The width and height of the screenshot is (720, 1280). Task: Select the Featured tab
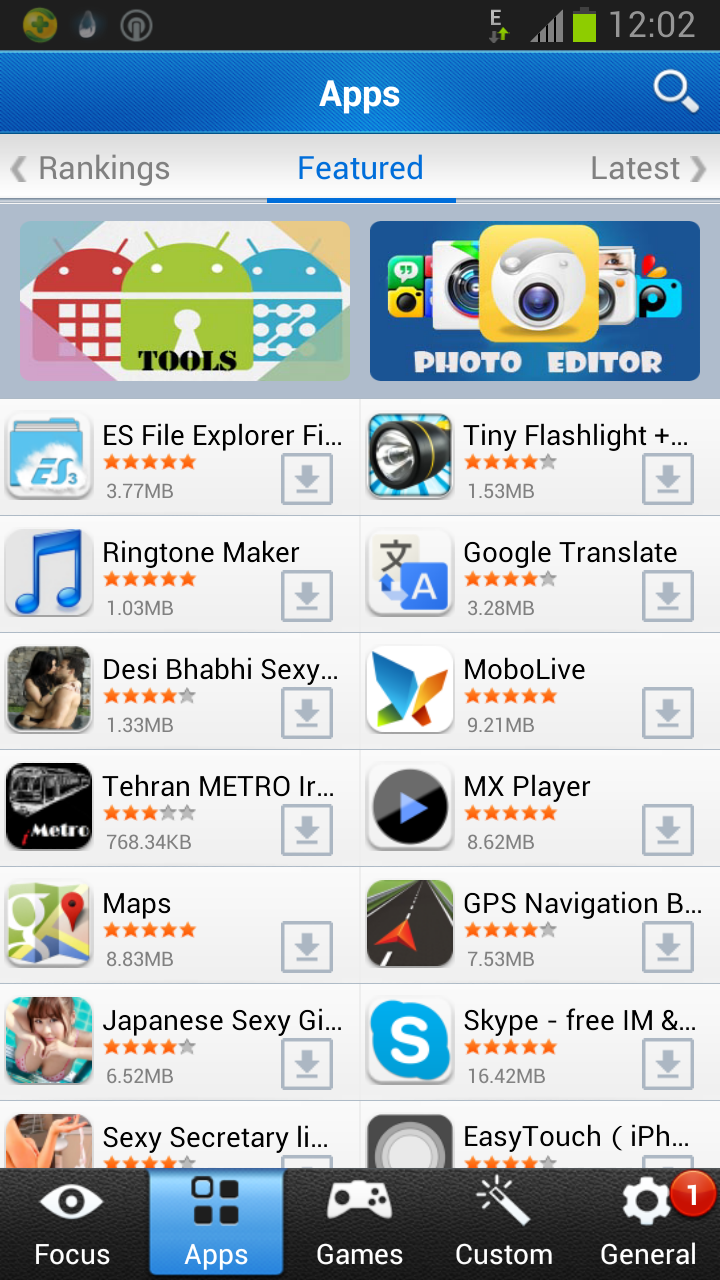click(360, 168)
